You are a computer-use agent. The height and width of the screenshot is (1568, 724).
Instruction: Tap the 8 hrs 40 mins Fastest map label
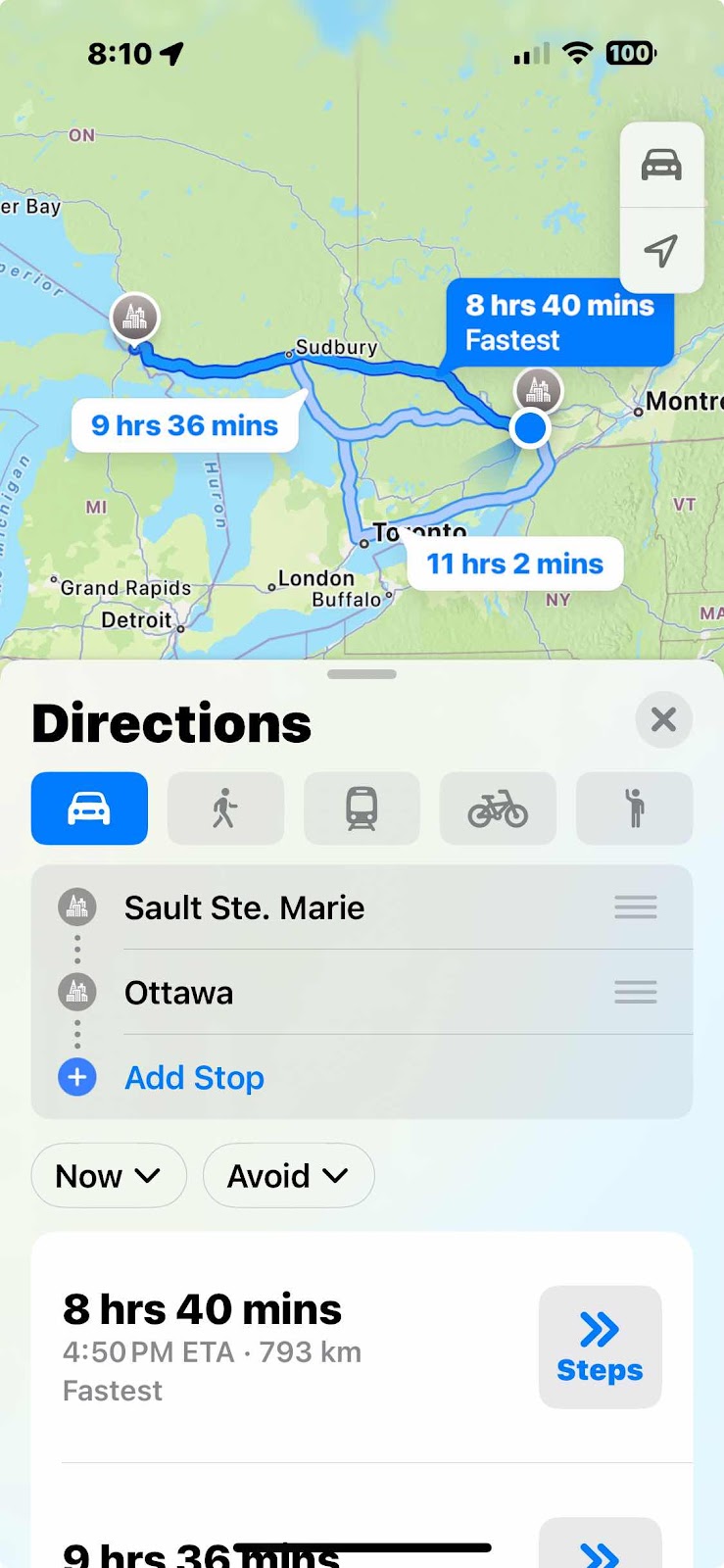pyautogui.click(x=559, y=322)
